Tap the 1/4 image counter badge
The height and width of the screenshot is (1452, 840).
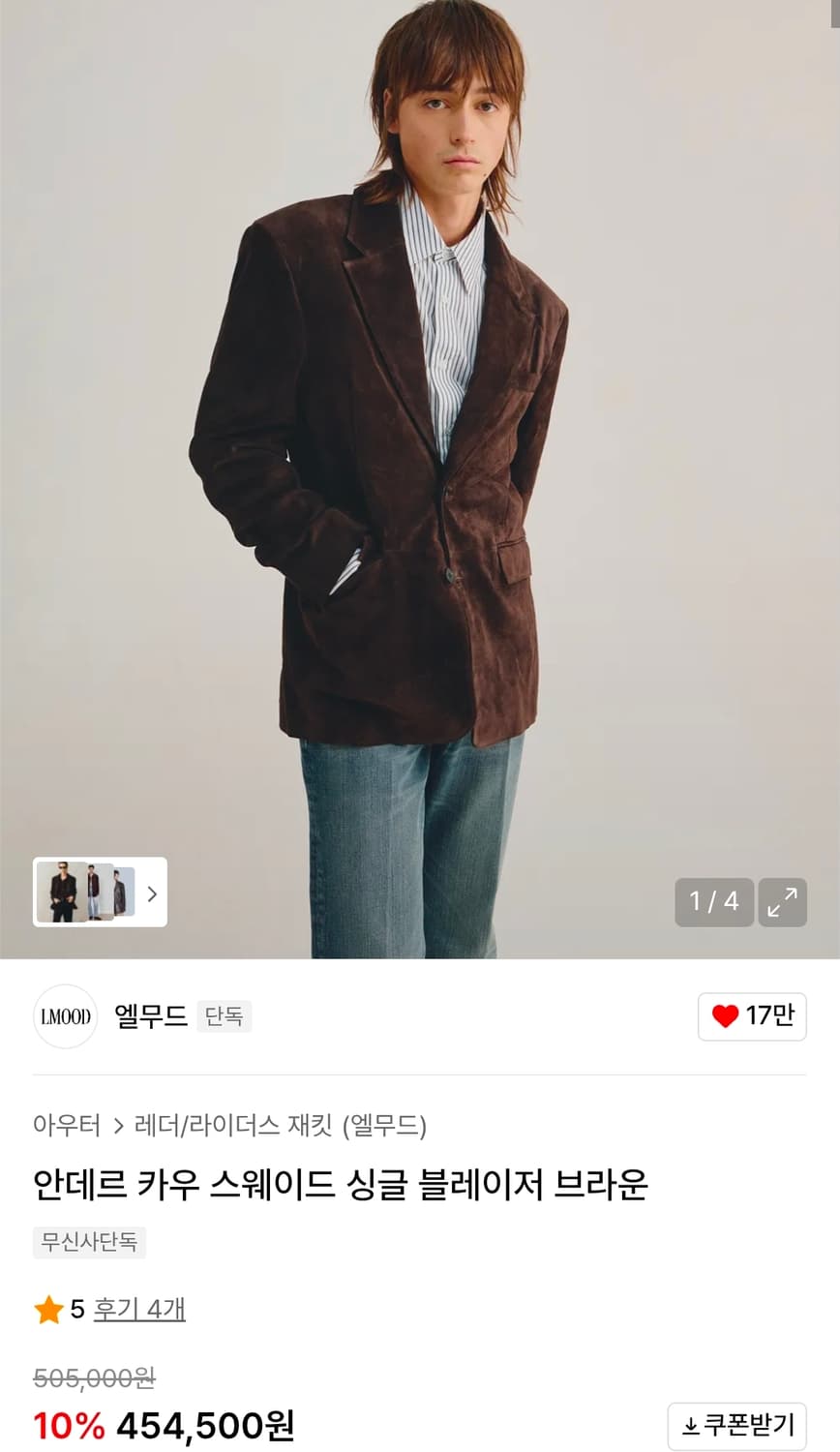(x=714, y=902)
